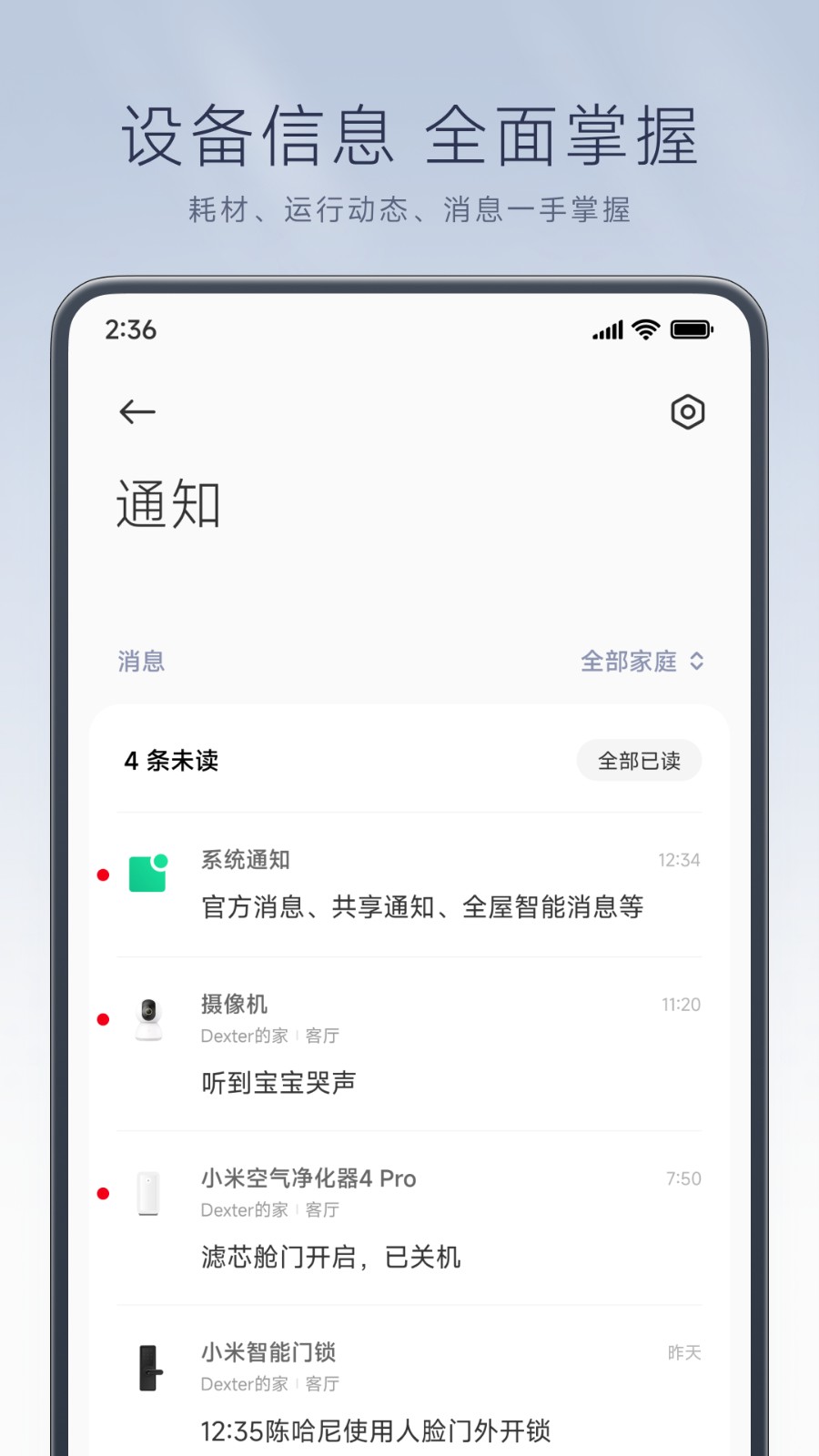The height and width of the screenshot is (1456, 819).
Task: Tap the cellular signal strength bars
Action: (607, 329)
